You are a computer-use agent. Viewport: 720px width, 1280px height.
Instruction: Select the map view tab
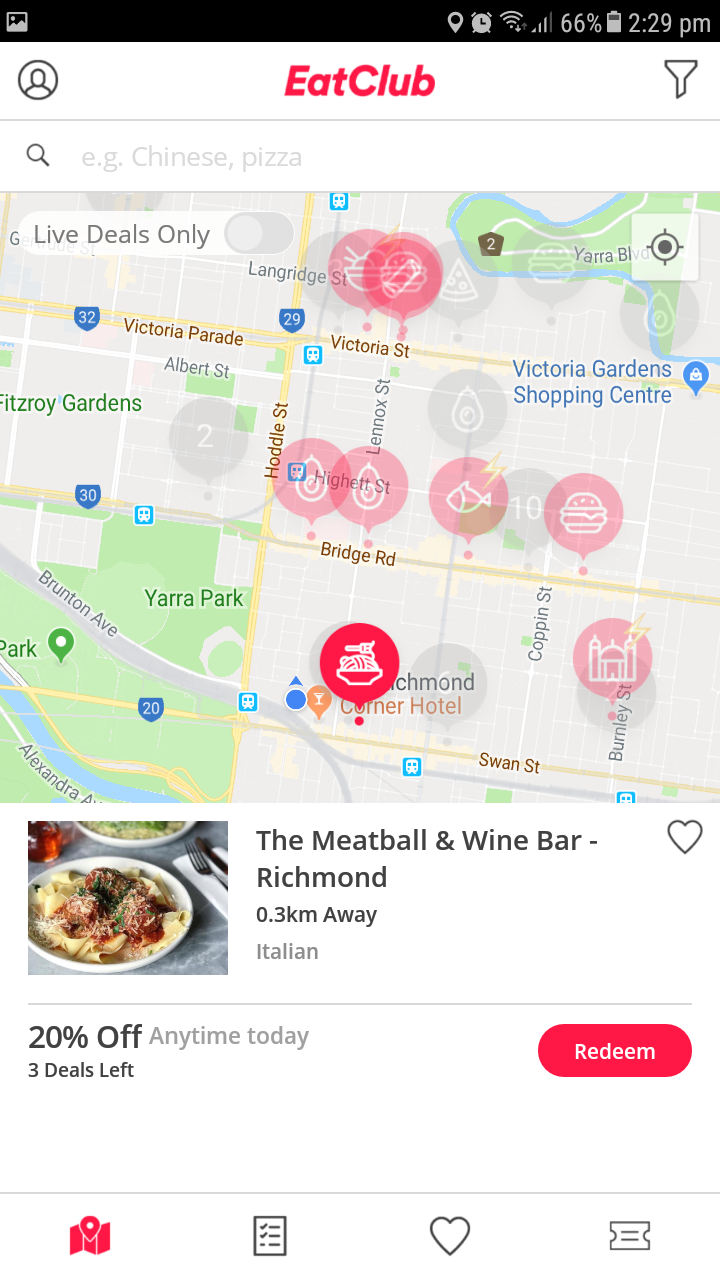[90, 1236]
